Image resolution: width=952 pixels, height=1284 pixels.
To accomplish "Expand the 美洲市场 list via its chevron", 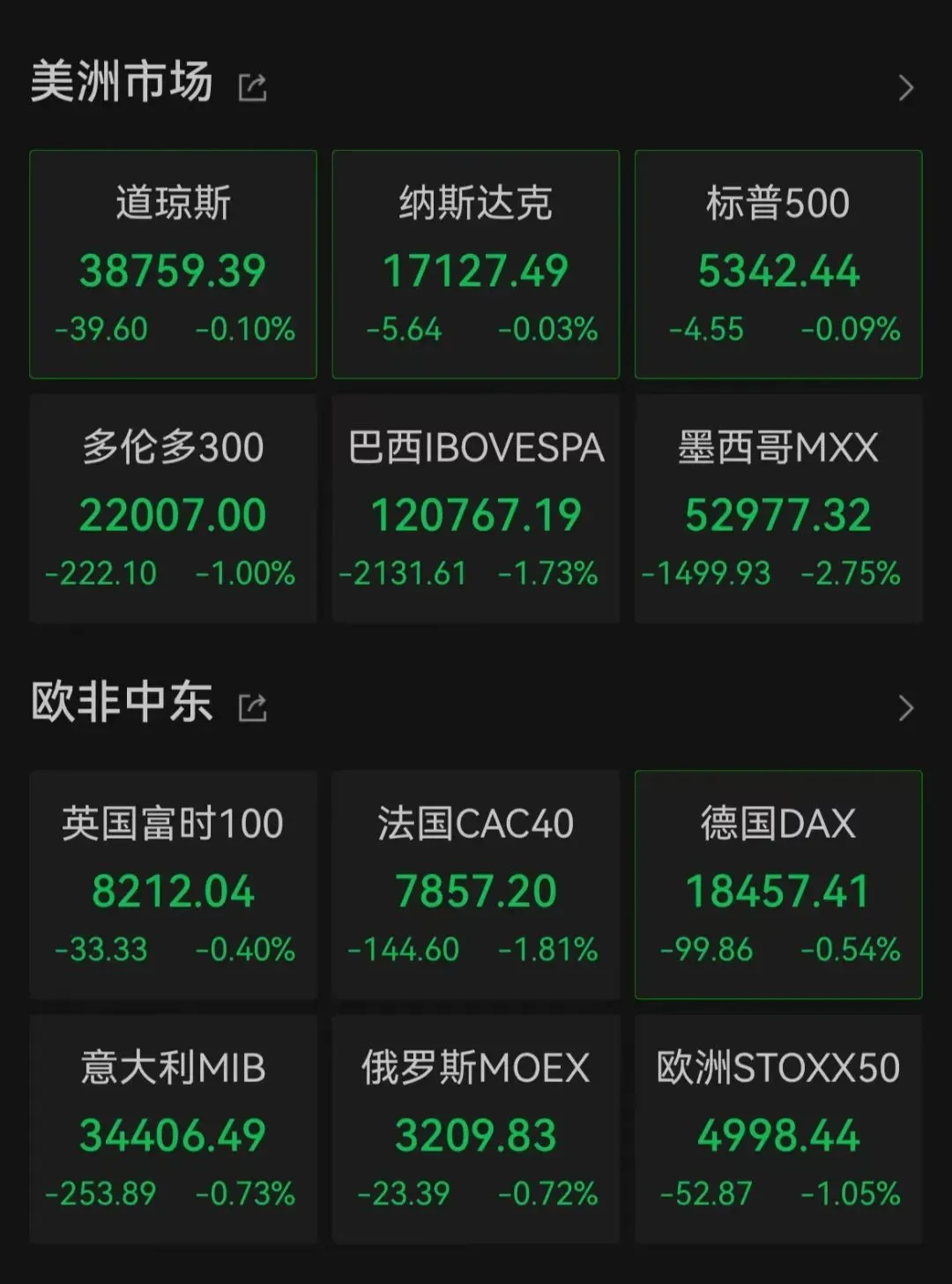I will (x=905, y=87).
